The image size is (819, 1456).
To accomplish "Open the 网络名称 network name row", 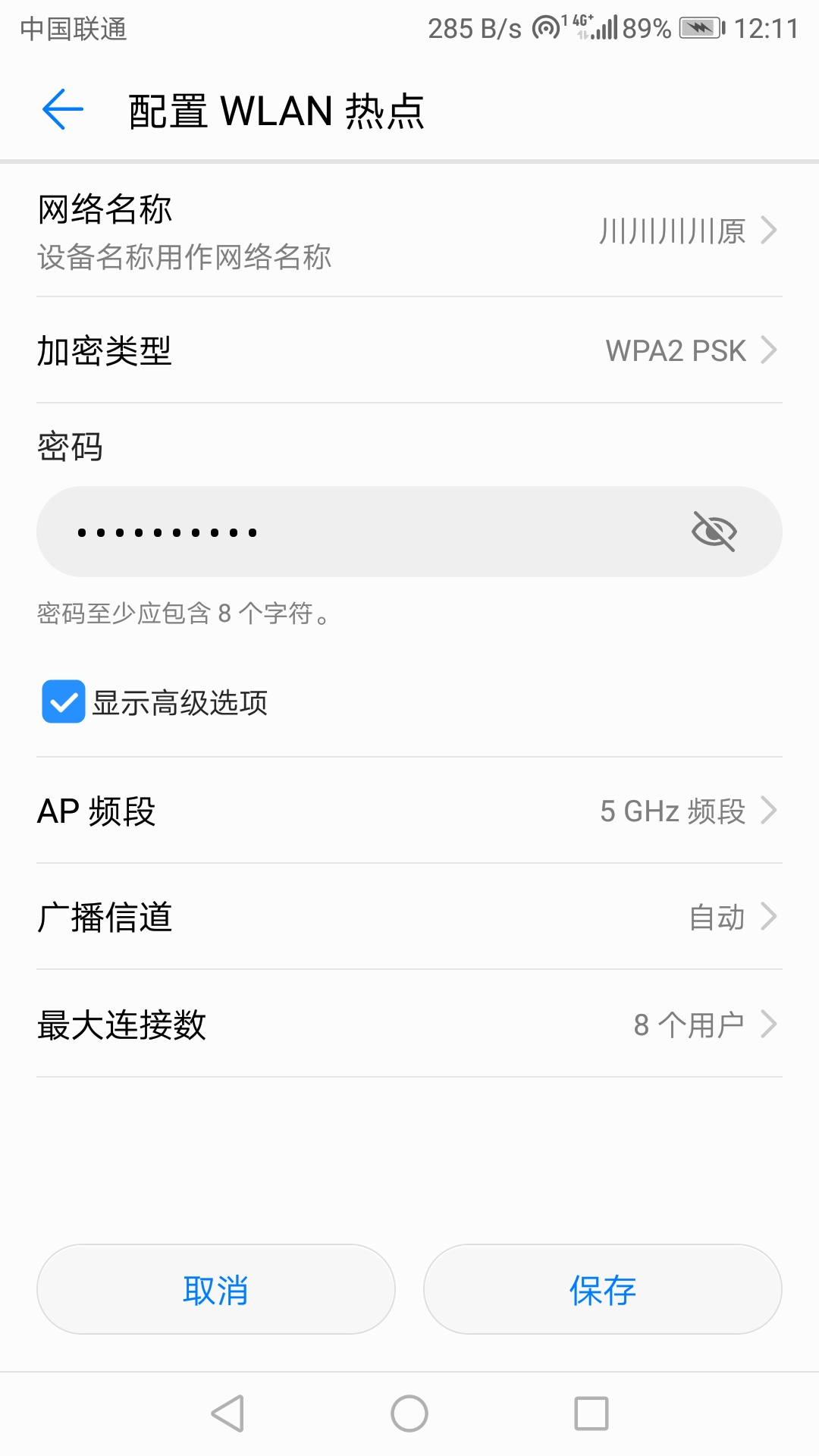I will coord(409,231).
